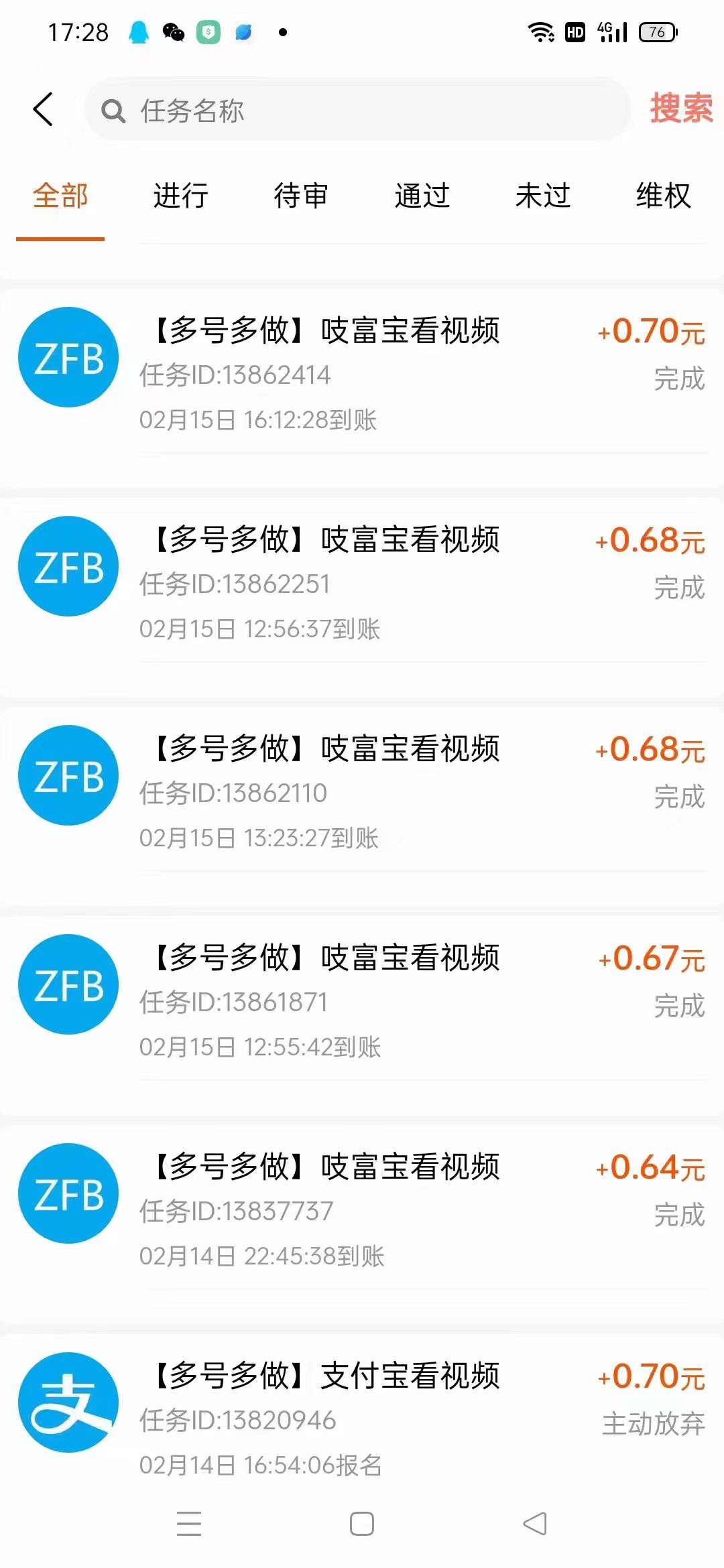This screenshot has height=1568, width=724.
Task: Open recent apps from navigation bar
Action: [x=189, y=1524]
